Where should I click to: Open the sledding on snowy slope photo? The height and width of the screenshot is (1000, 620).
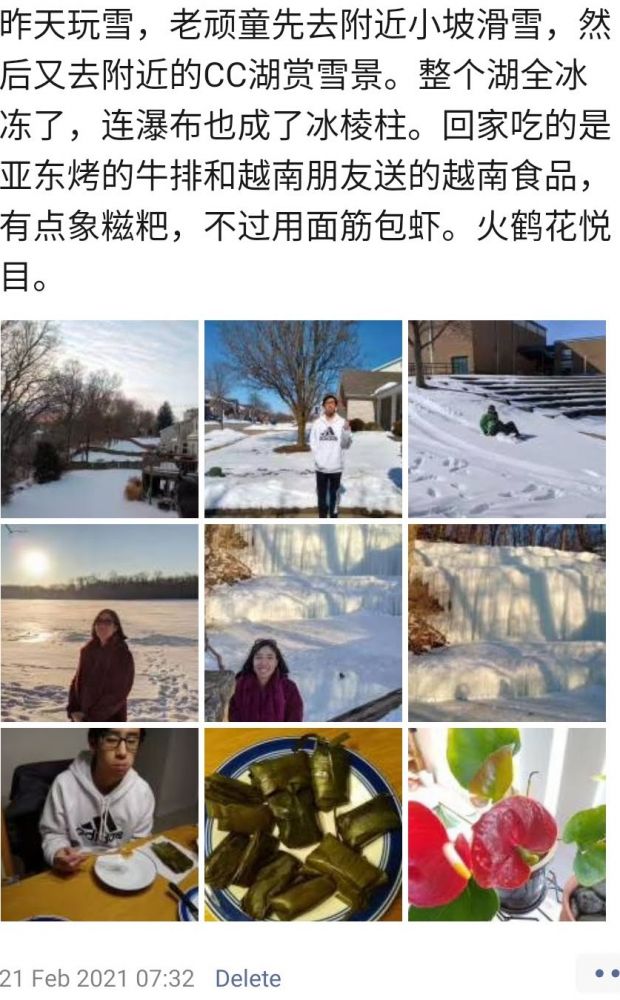[506, 419]
